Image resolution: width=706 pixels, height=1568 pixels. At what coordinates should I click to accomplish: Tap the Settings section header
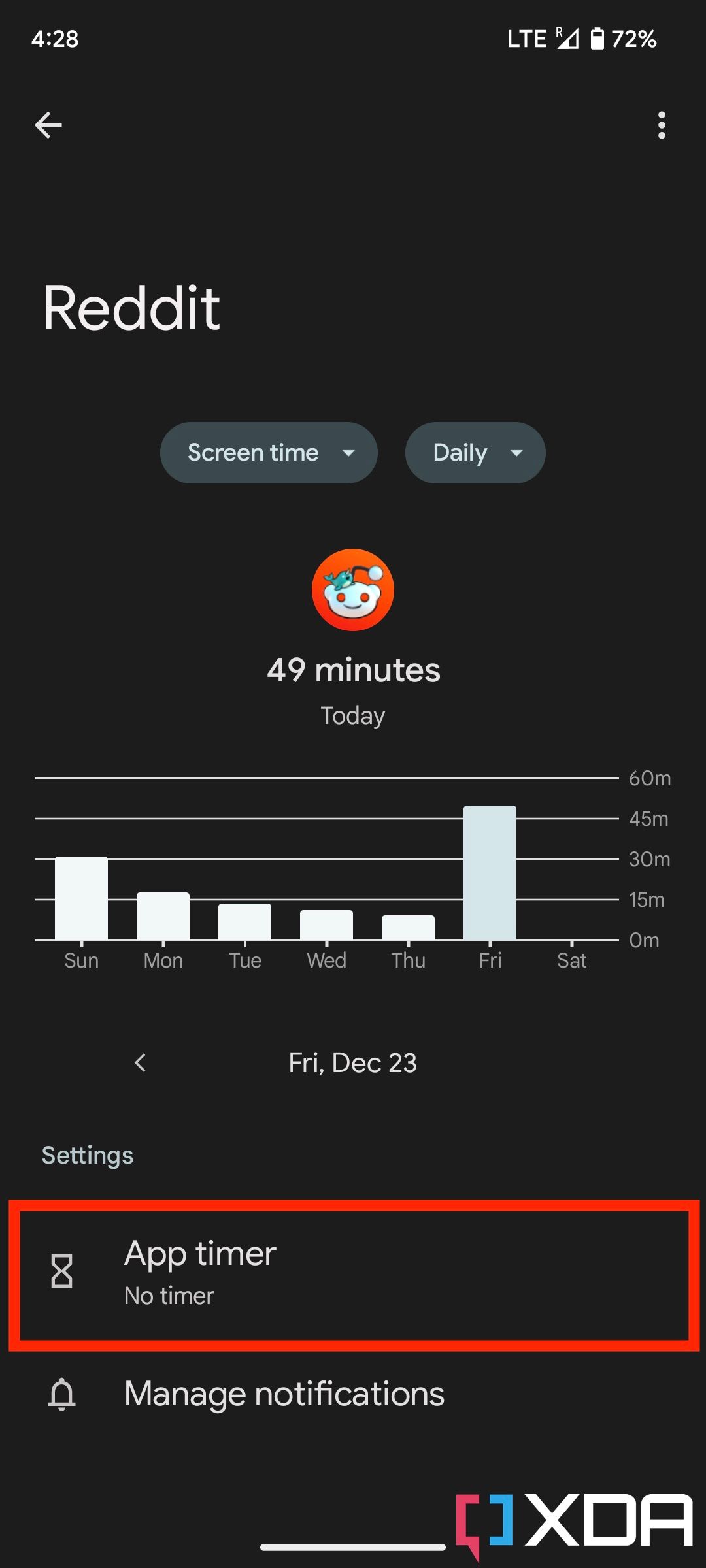coord(87,1154)
